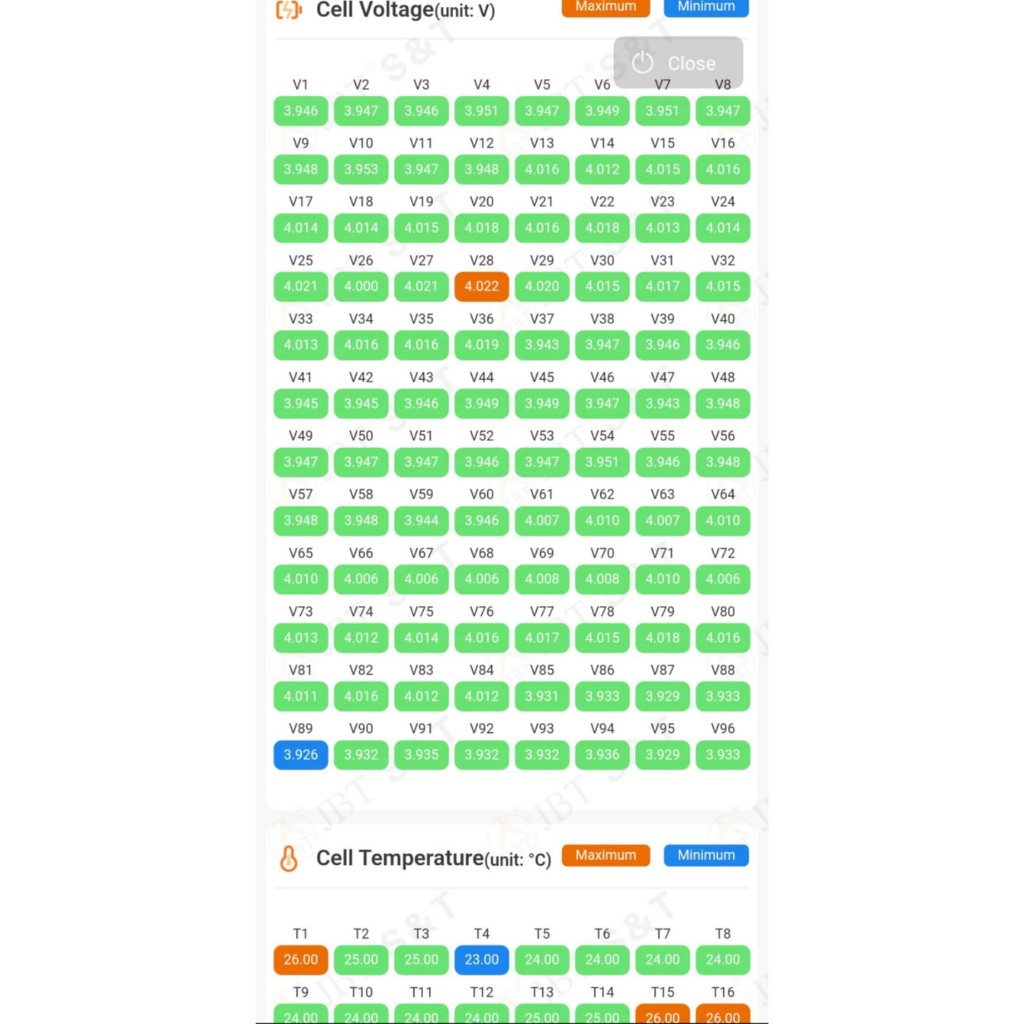The width and height of the screenshot is (1024, 1024).
Task: Tap the Close power button
Action: tap(678, 63)
